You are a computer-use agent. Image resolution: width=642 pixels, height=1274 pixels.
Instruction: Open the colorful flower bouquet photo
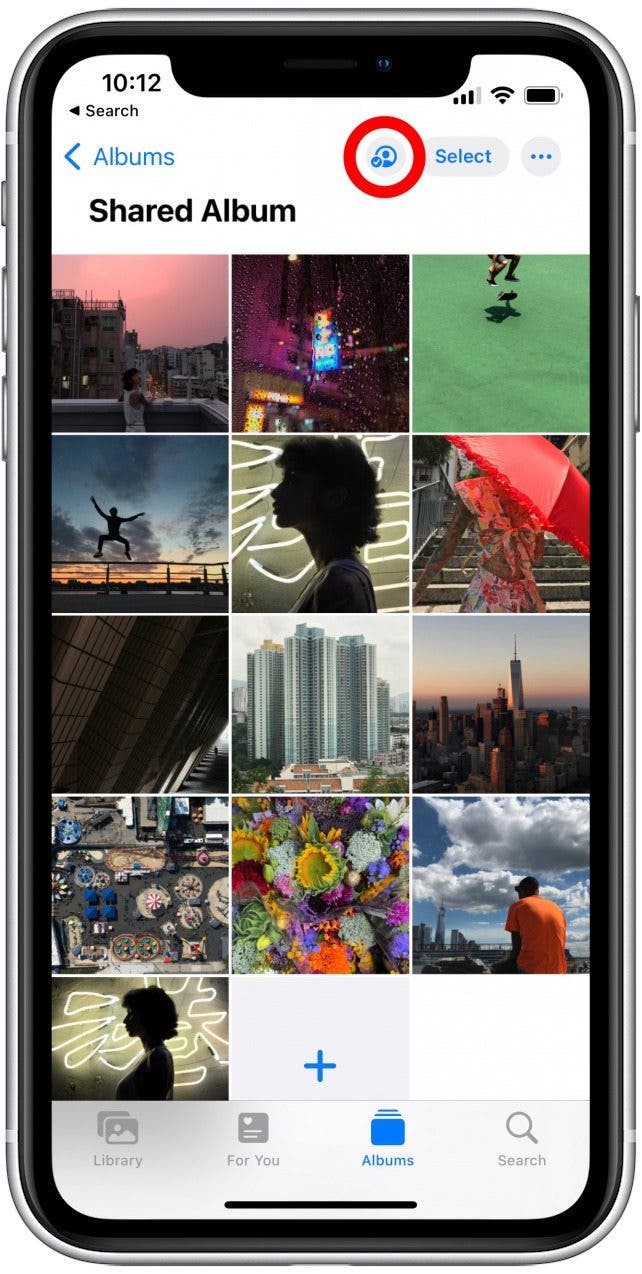click(x=320, y=884)
